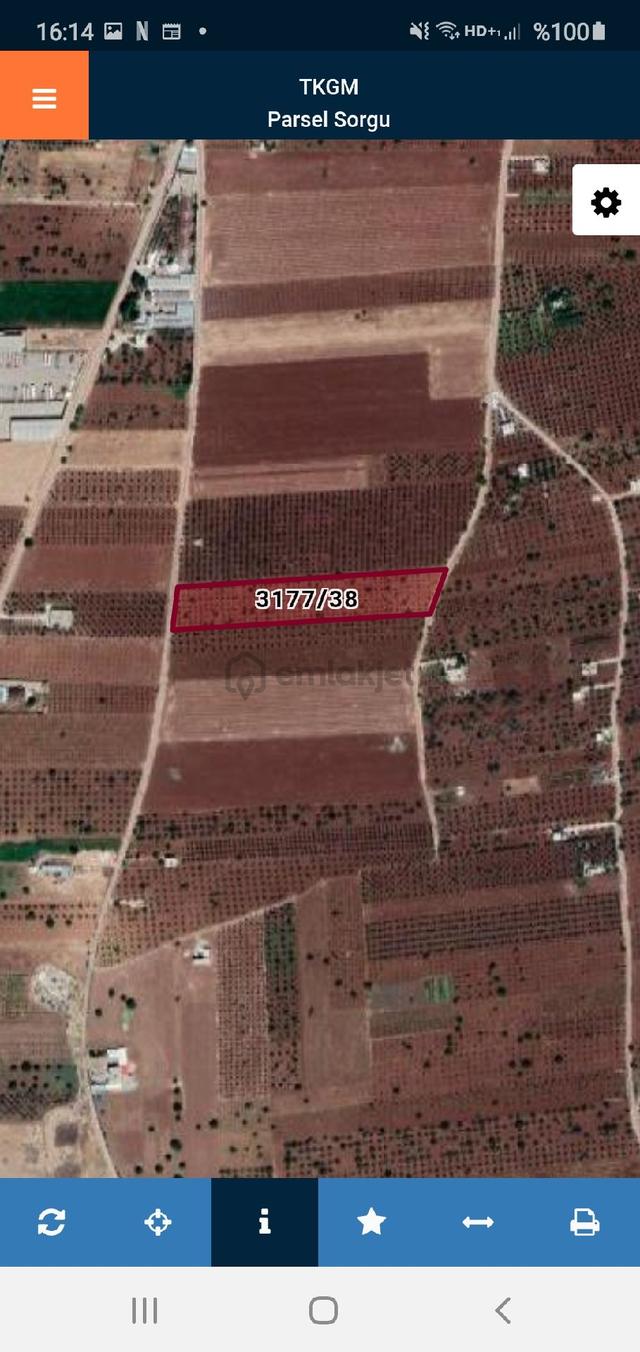
Task: Select the measure distance arrow tool
Action: [x=478, y=1221]
